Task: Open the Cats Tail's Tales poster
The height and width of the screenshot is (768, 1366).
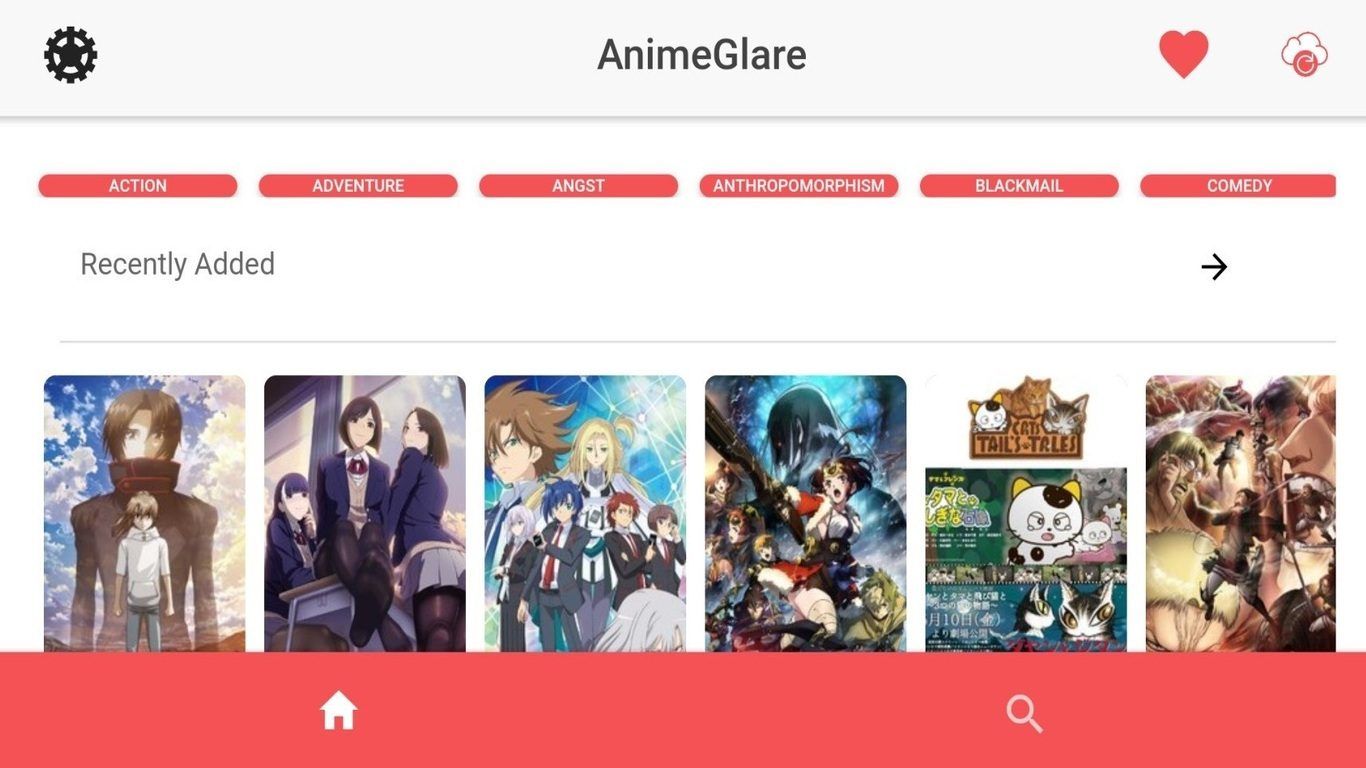Action: pyautogui.click(x=1025, y=513)
